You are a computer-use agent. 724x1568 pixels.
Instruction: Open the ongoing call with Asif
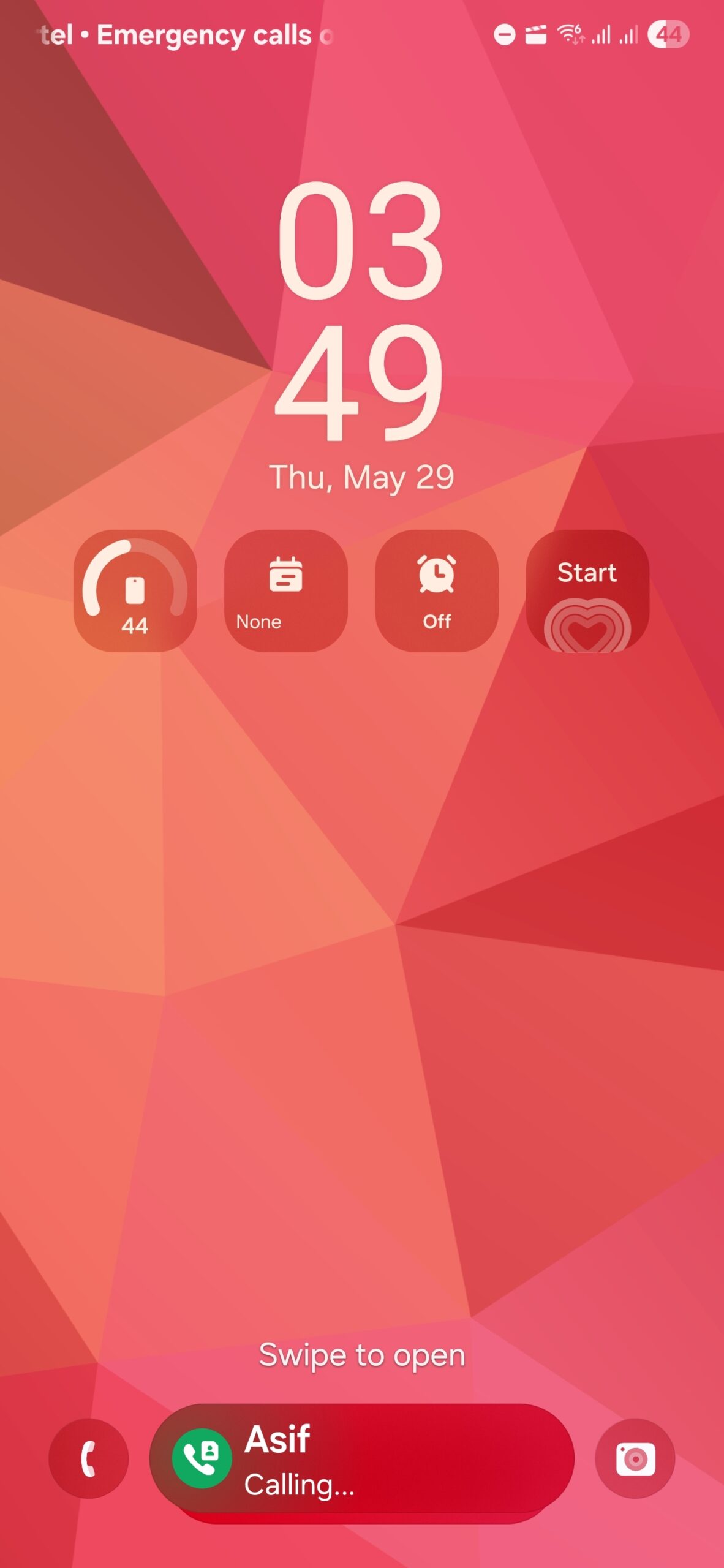361,1458
